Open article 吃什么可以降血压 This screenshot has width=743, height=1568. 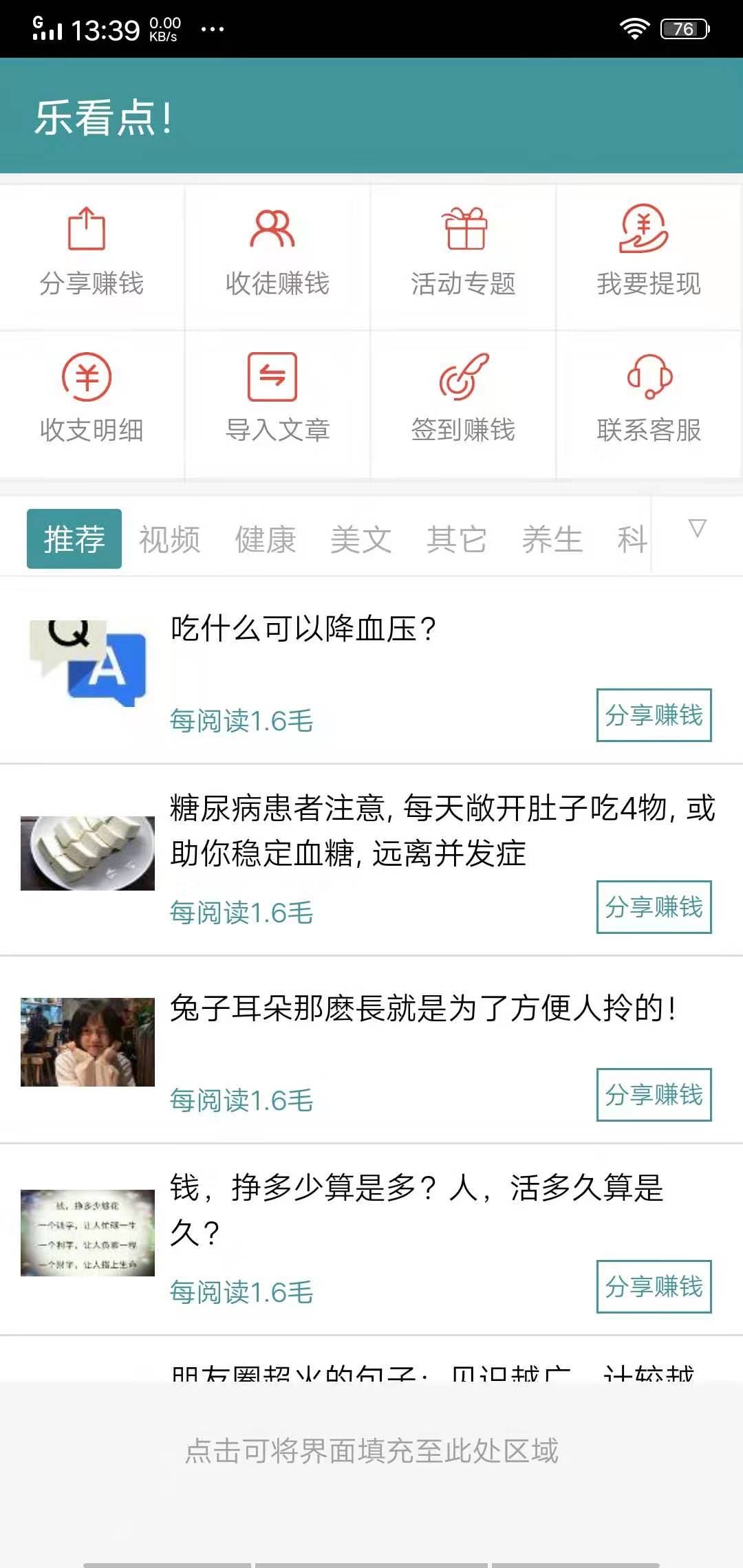click(x=301, y=629)
